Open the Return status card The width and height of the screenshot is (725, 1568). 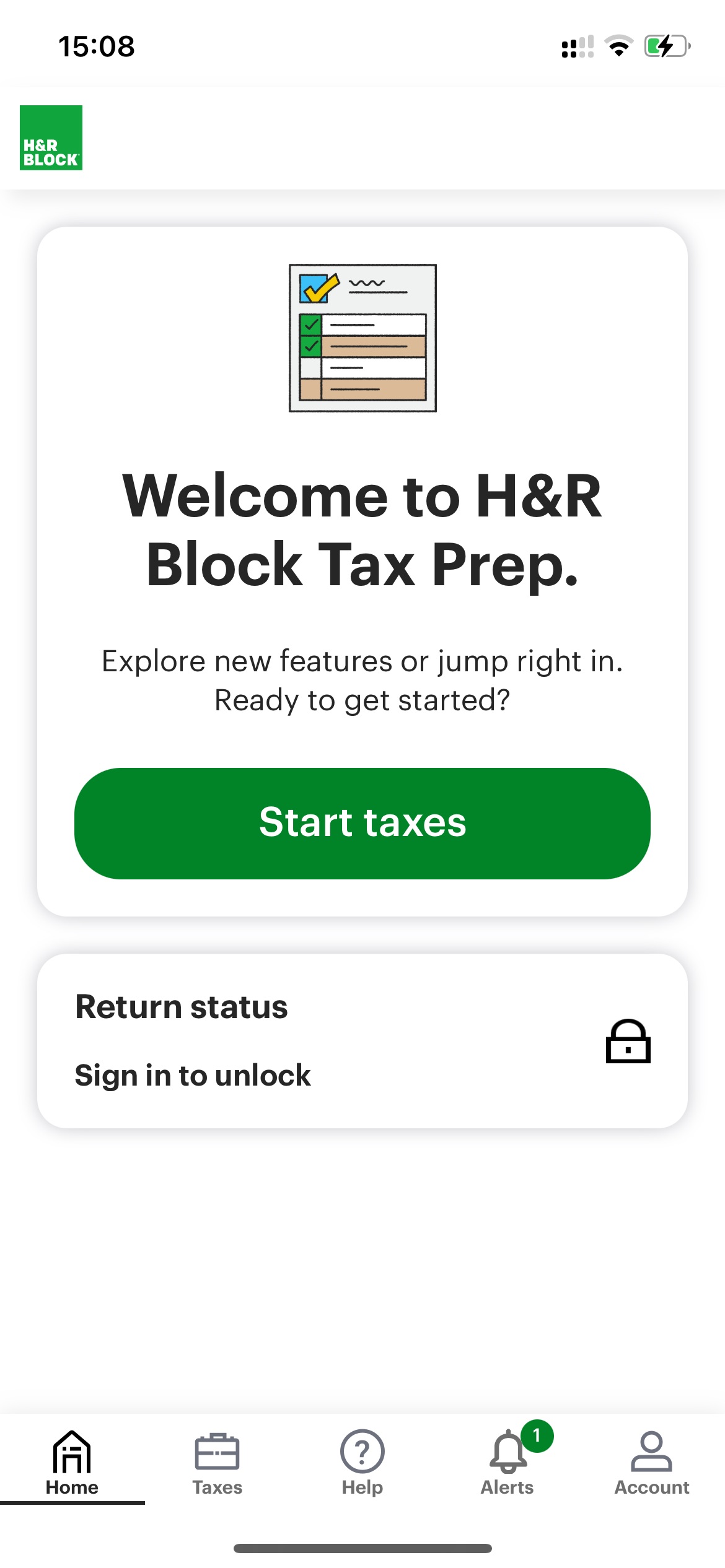coord(362,1041)
